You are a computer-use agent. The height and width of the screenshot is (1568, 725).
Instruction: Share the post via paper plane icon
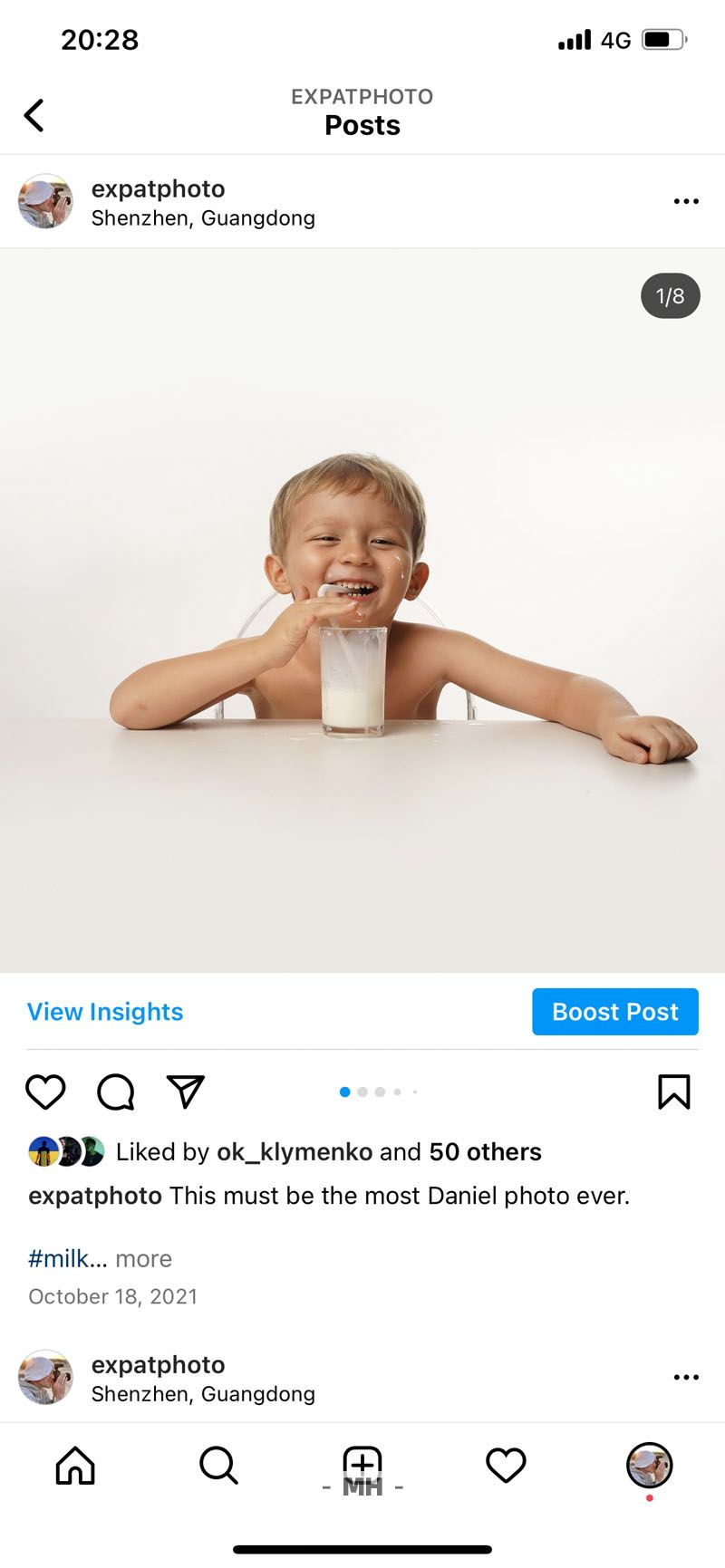tap(186, 1092)
